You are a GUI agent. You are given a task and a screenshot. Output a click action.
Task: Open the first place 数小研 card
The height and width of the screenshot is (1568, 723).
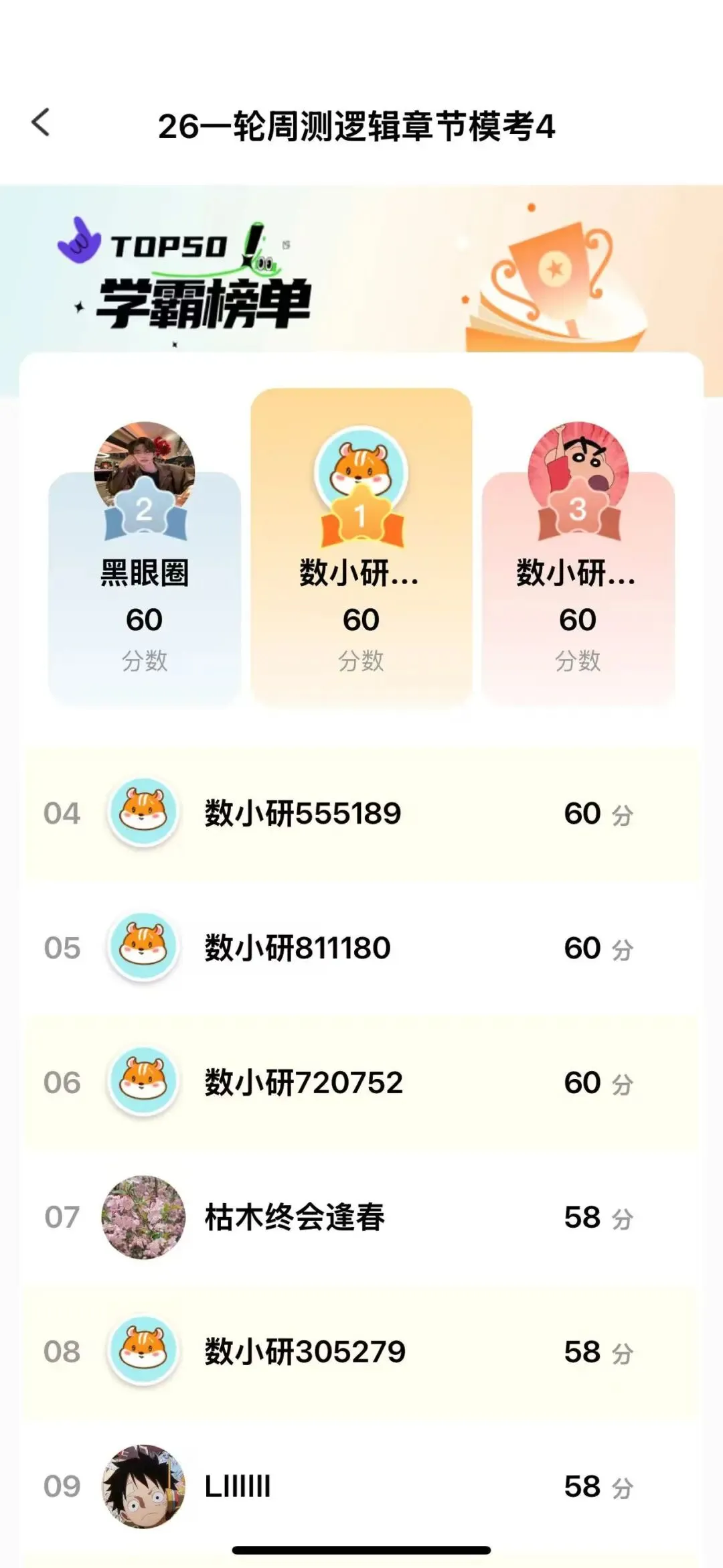click(361, 546)
